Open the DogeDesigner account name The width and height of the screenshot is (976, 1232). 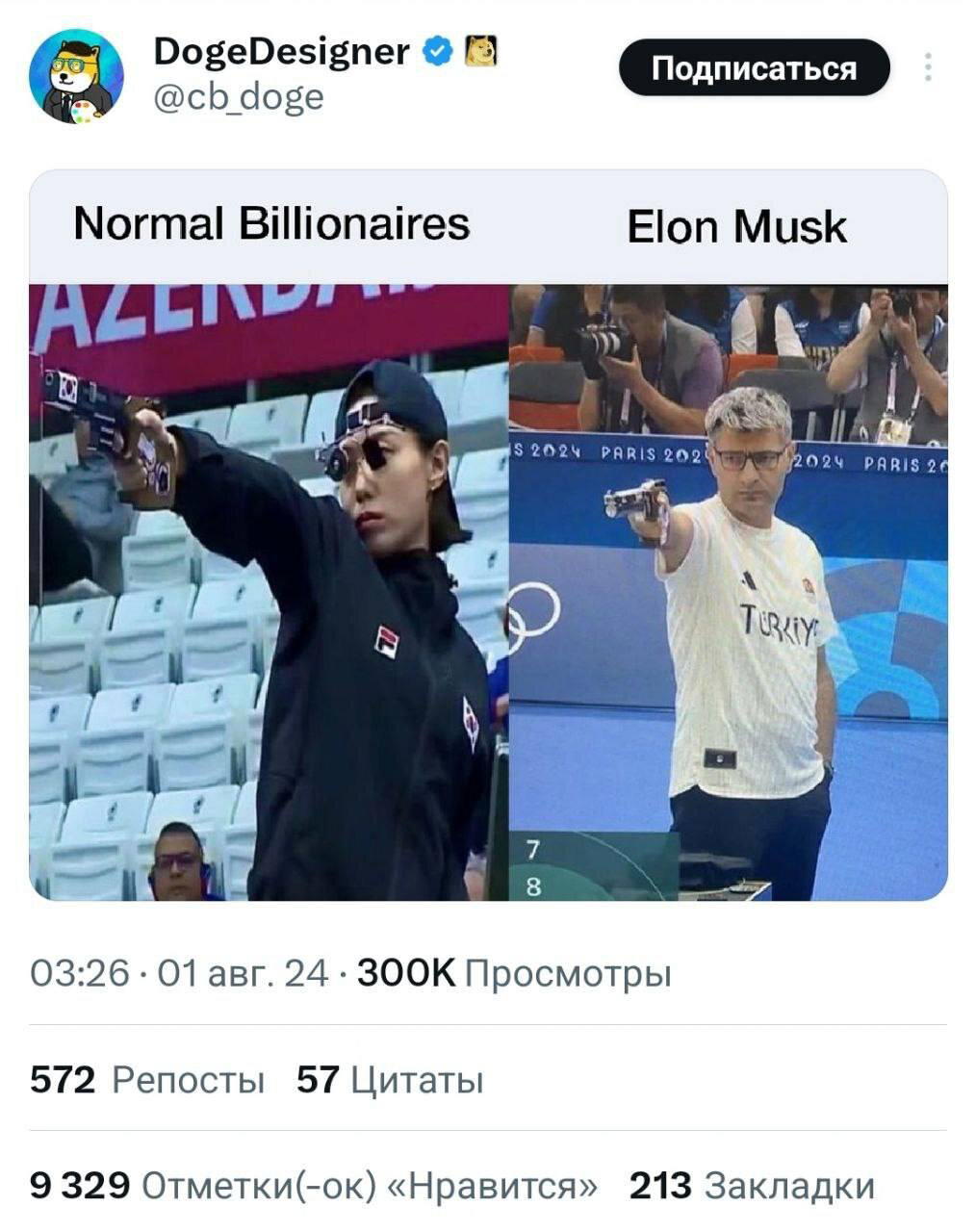coord(281,51)
